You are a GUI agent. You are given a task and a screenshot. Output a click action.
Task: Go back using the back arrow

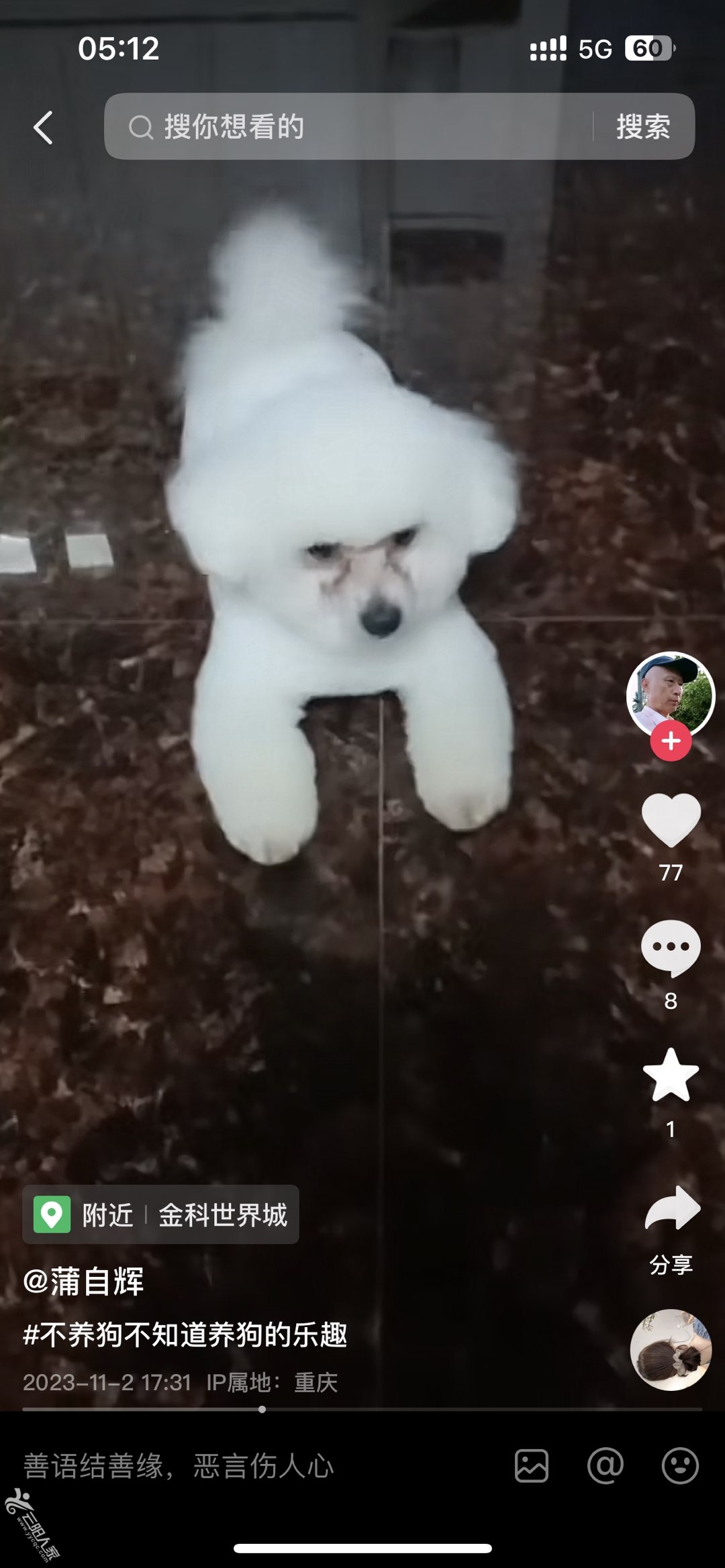[43, 127]
